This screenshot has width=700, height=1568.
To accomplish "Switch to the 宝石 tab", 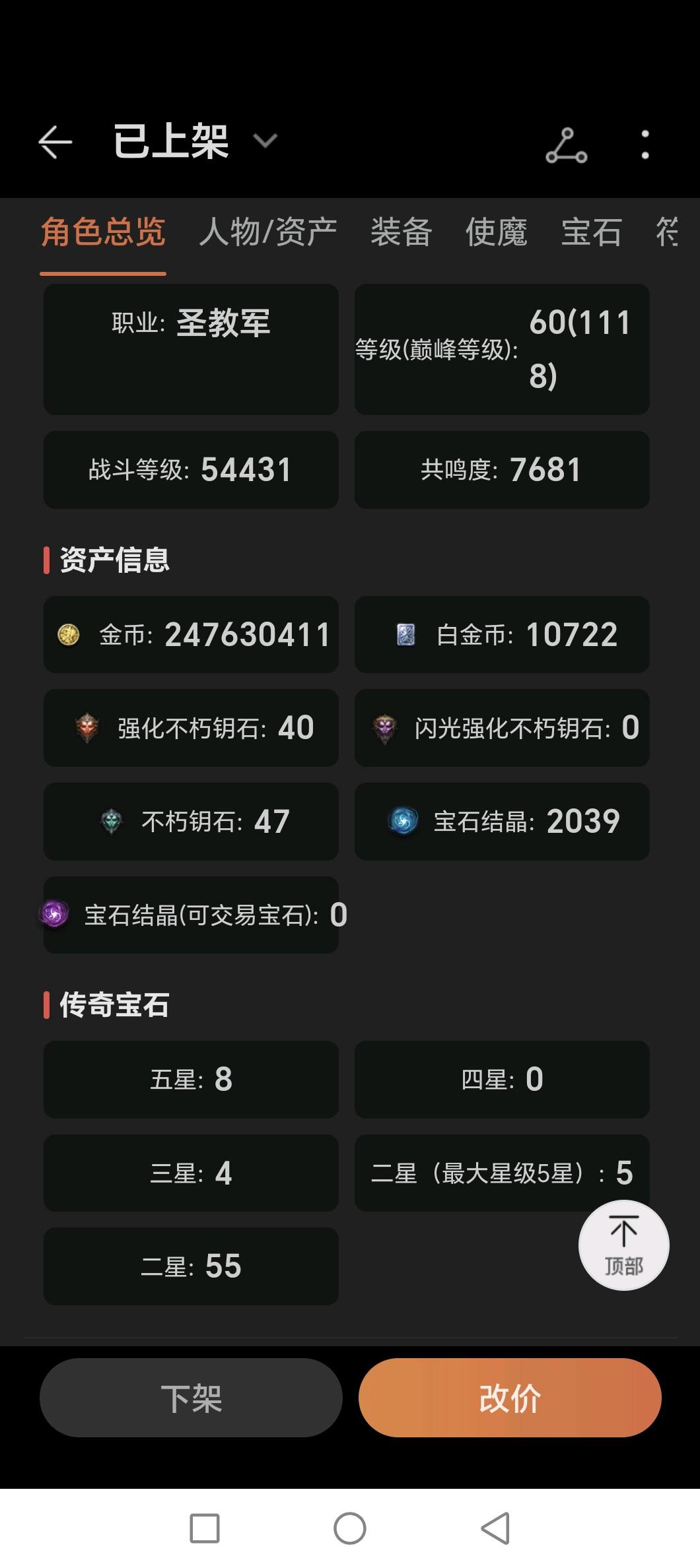I will pyautogui.click(x=591, y=234).
